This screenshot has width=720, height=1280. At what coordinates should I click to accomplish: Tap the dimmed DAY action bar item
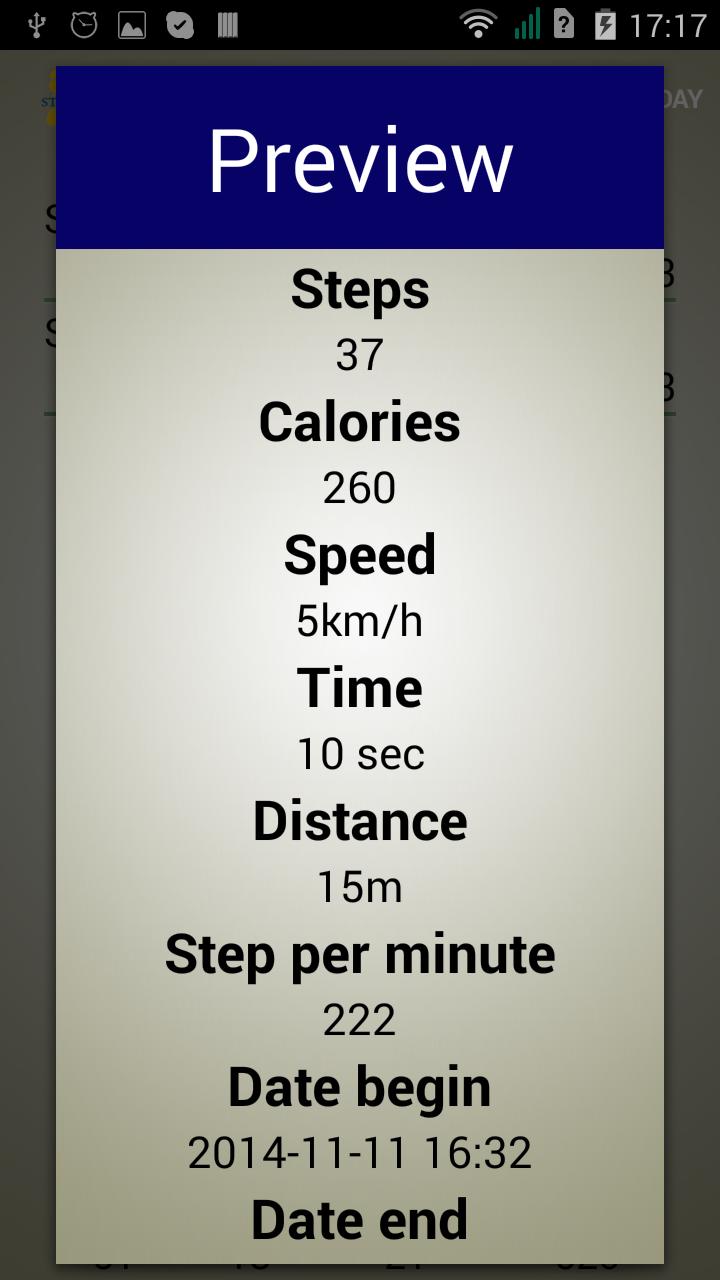tap(684, 99)
